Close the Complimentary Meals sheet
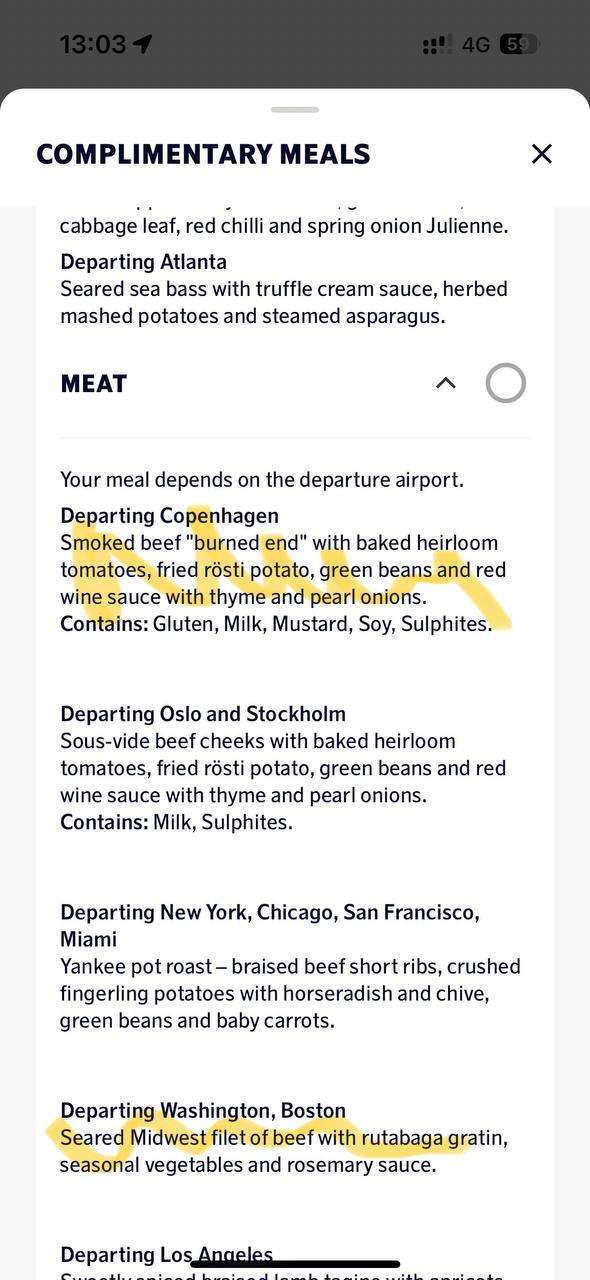590x1280 pixels. [541, 154]
